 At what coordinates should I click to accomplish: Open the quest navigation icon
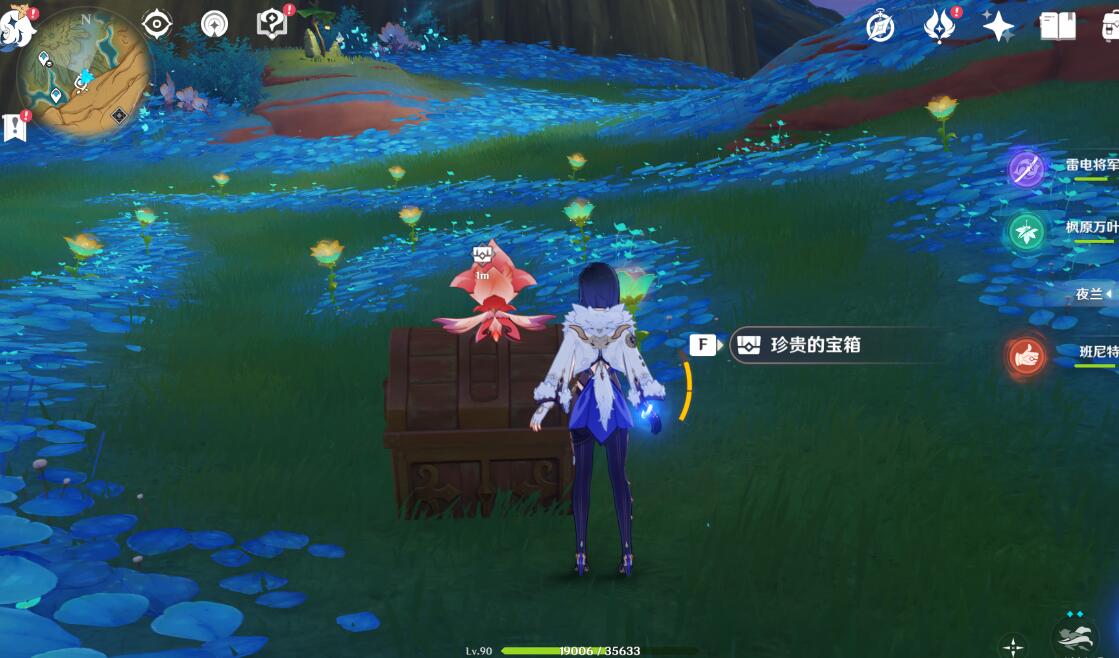pyautogui.click(x=214, y=24)
